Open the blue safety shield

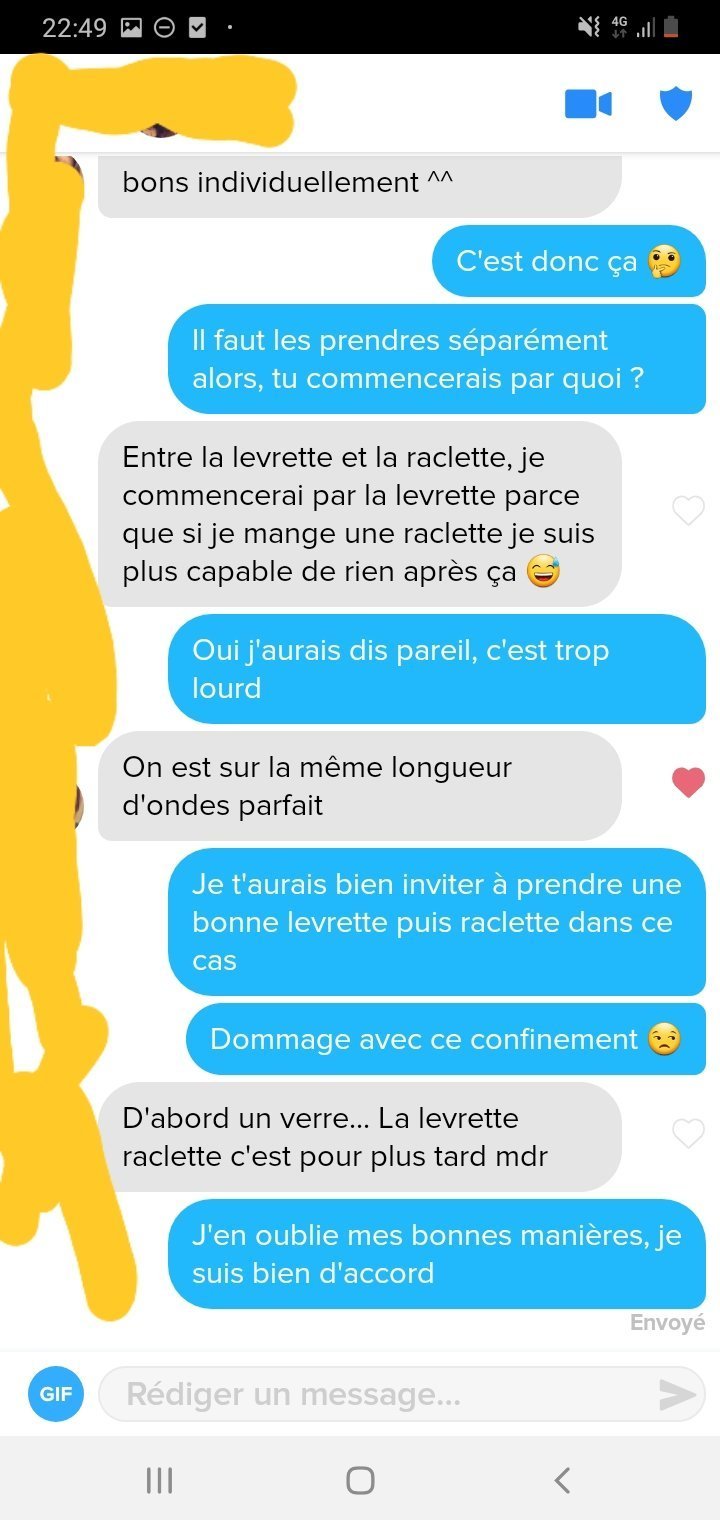pos(676,103)
